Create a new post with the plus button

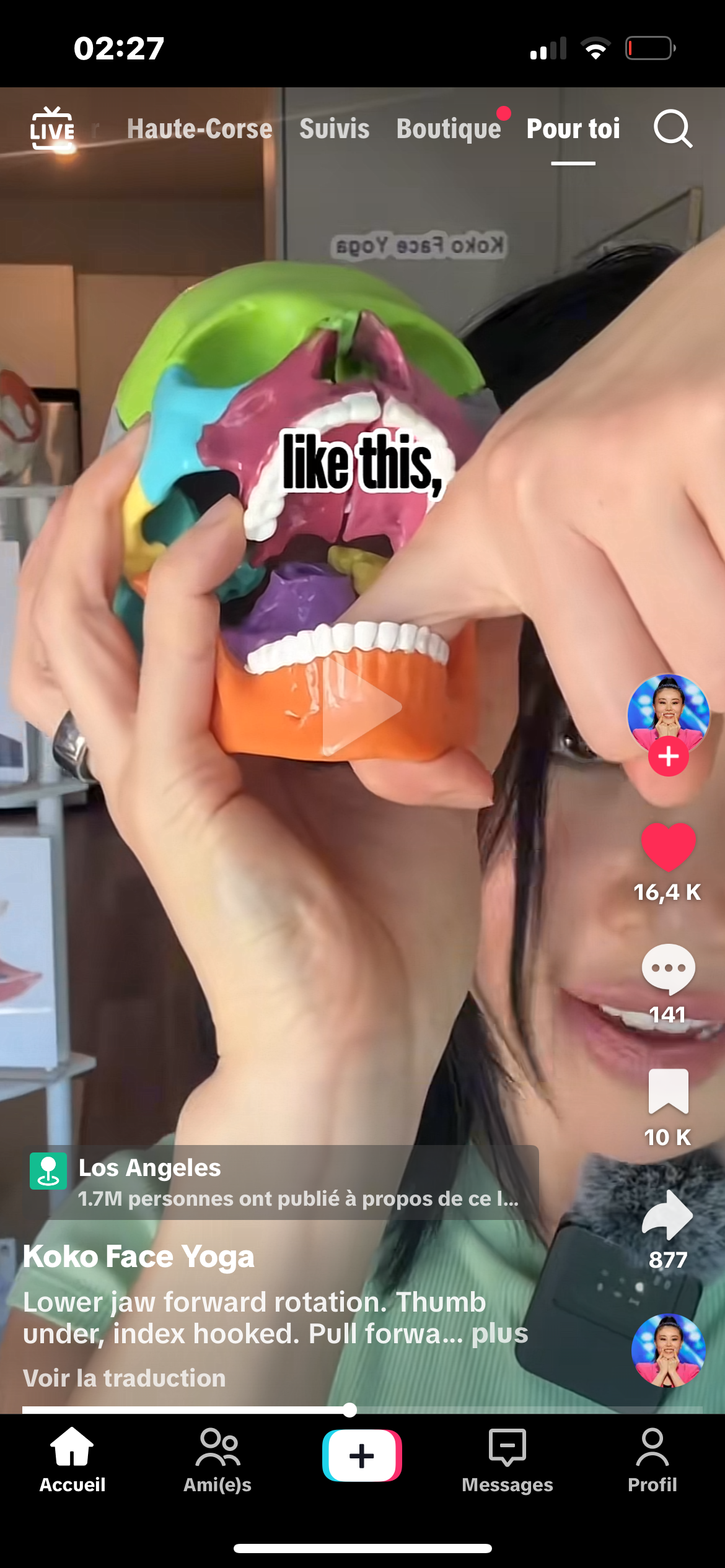tap(362, 1455)
